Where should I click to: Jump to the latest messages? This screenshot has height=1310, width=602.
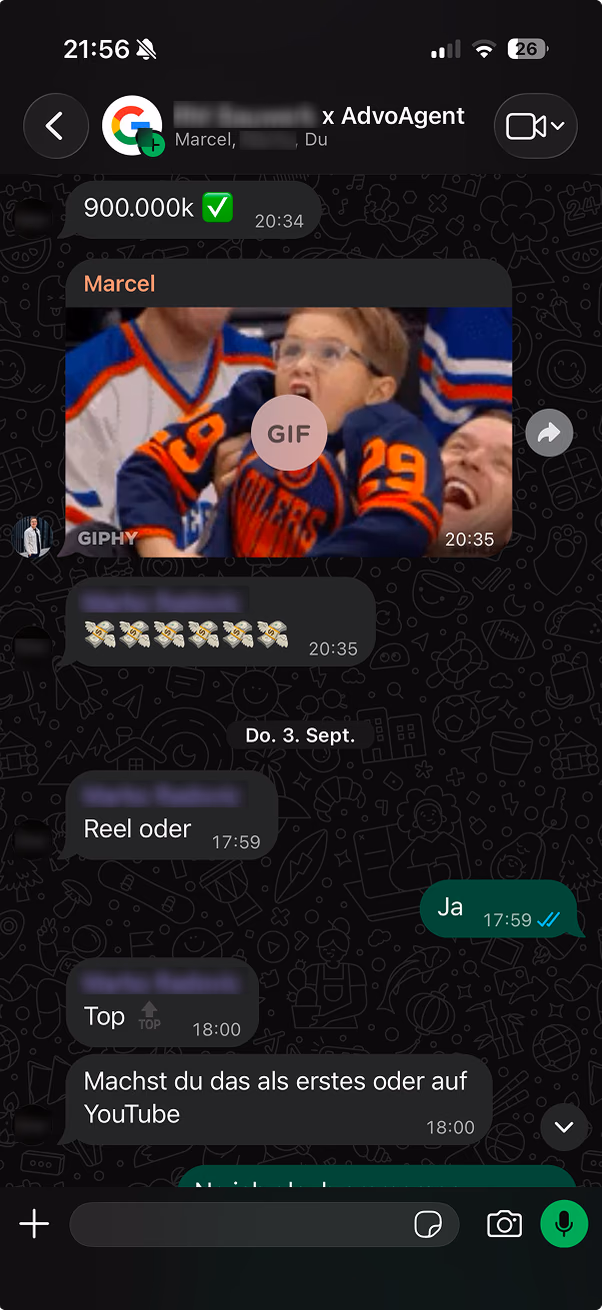(x=564, y=1127)
